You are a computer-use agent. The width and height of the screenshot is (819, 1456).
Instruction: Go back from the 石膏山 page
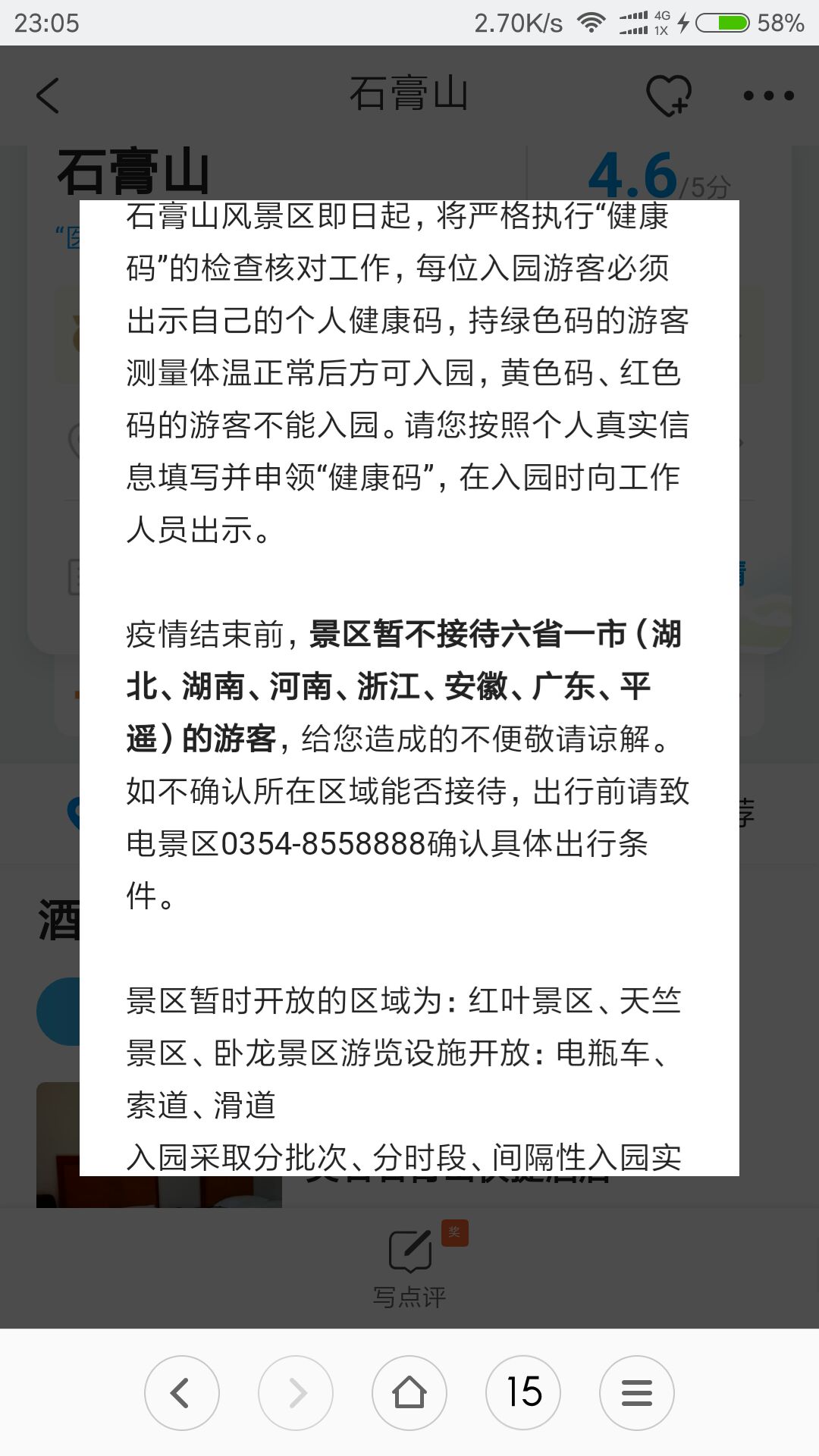click(x=48, y=96)
